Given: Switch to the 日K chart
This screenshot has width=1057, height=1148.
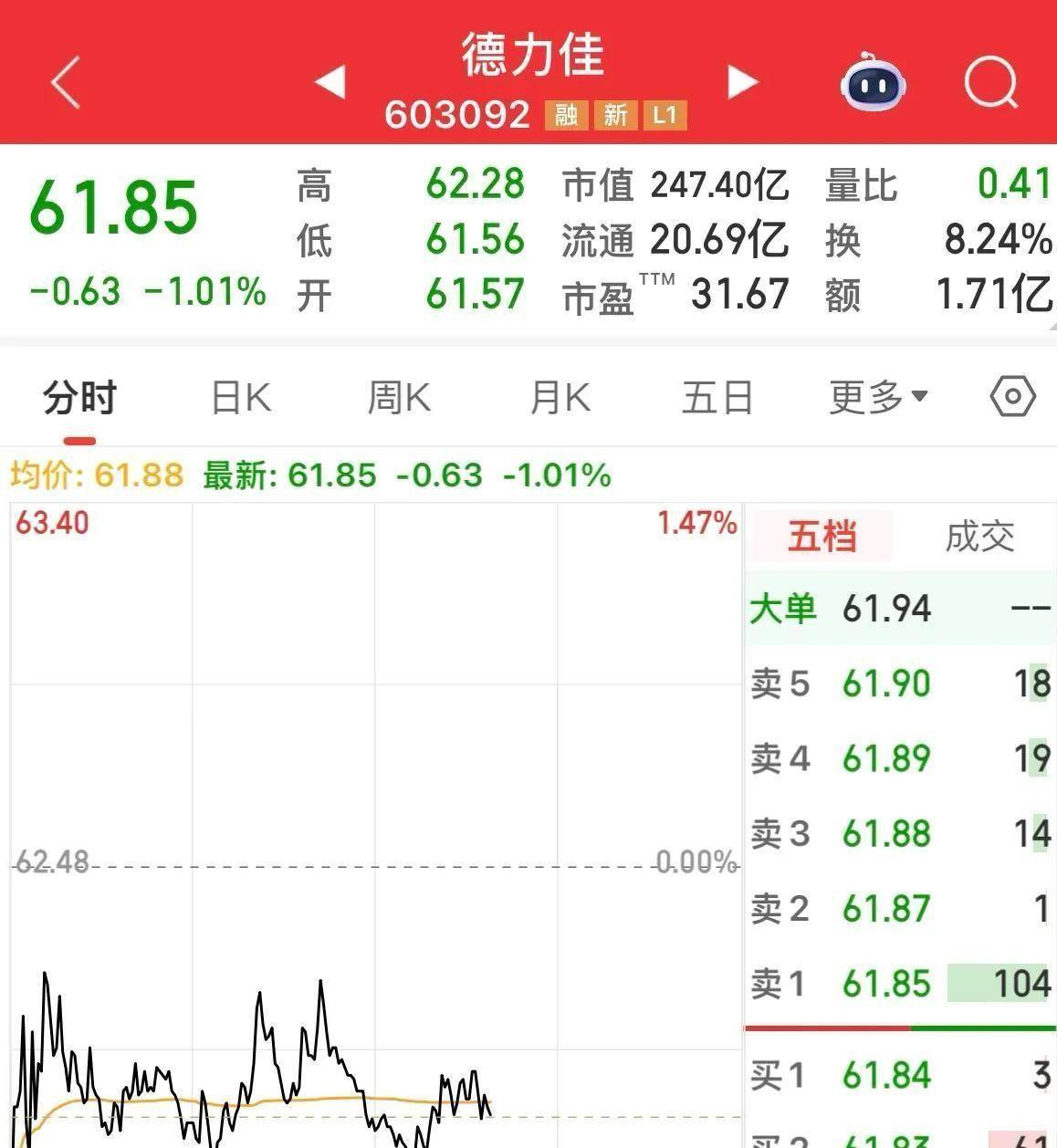Looking at the screenshot, I should point(241,399).
